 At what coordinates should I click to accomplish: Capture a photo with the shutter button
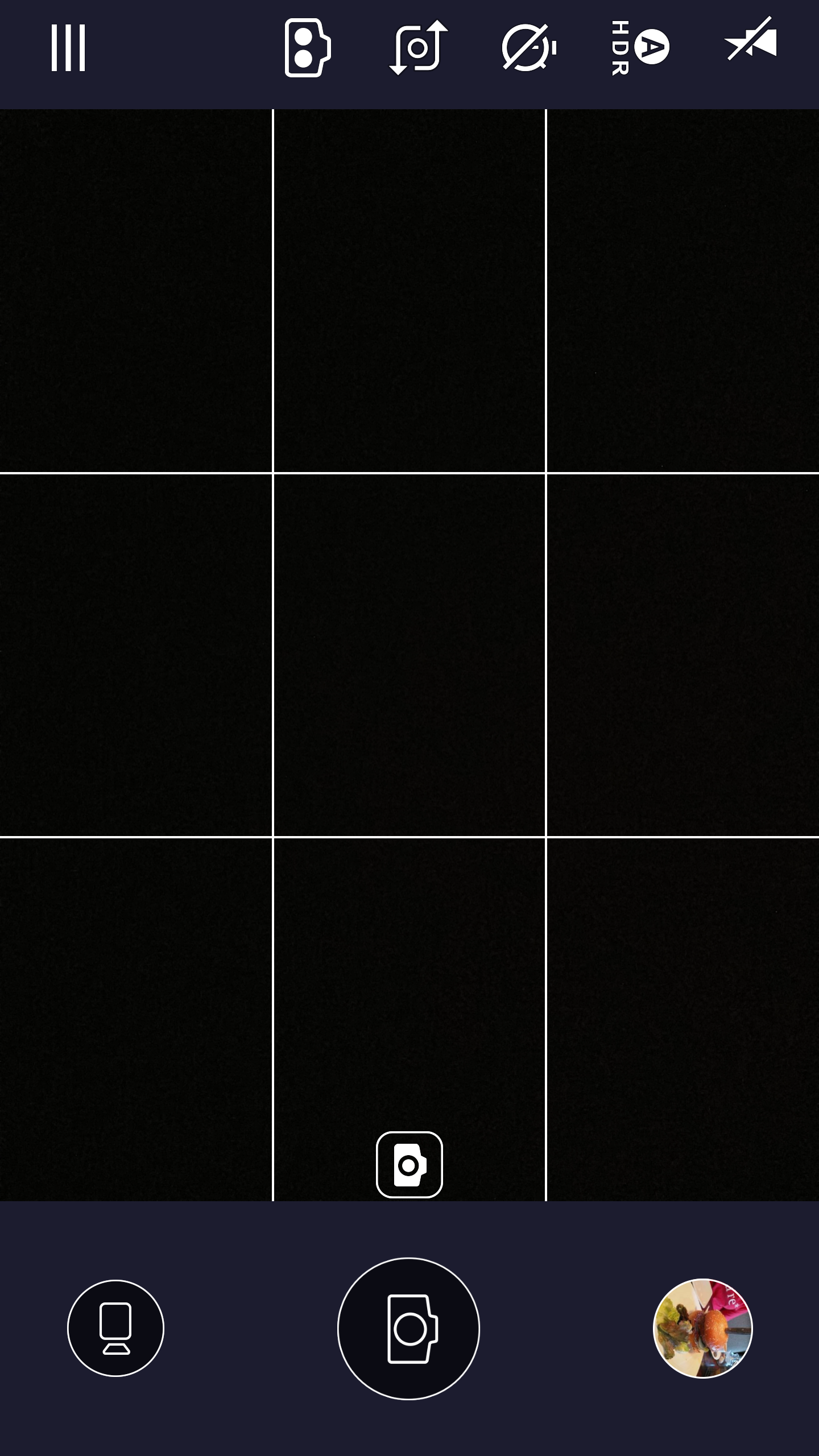click(x=408, y=1329)
